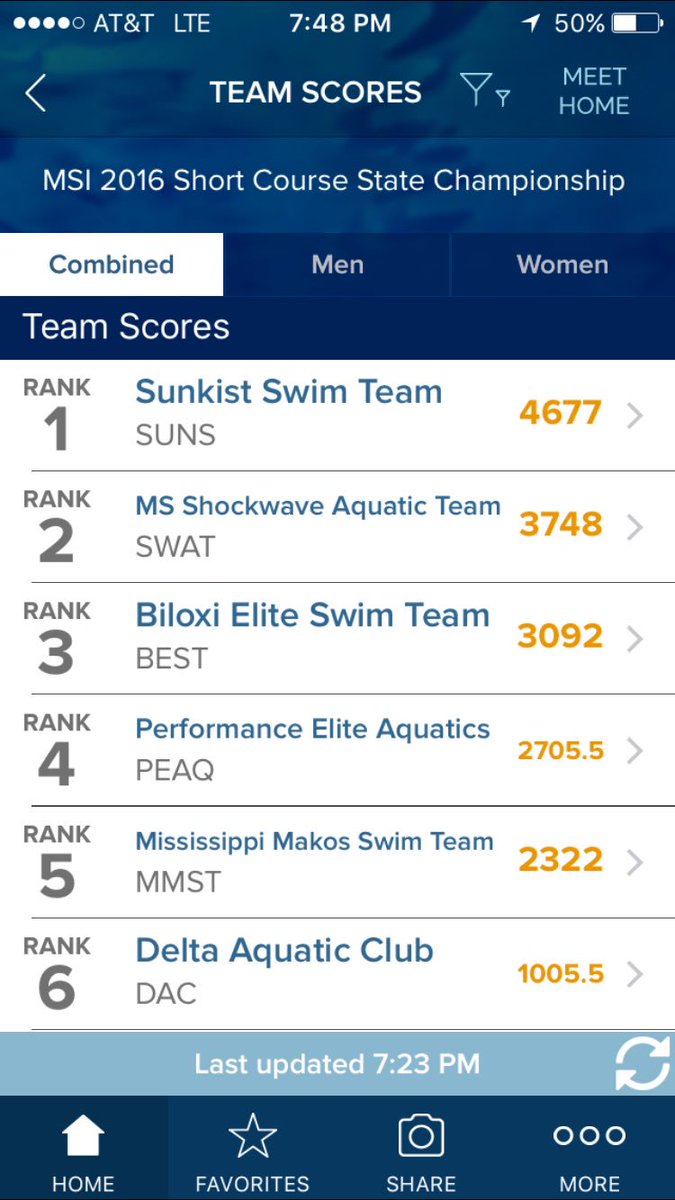Select the Combined scores tab
Viewport: 675px width, 1200px height.
pyautogui.click(x=111, y=265)
